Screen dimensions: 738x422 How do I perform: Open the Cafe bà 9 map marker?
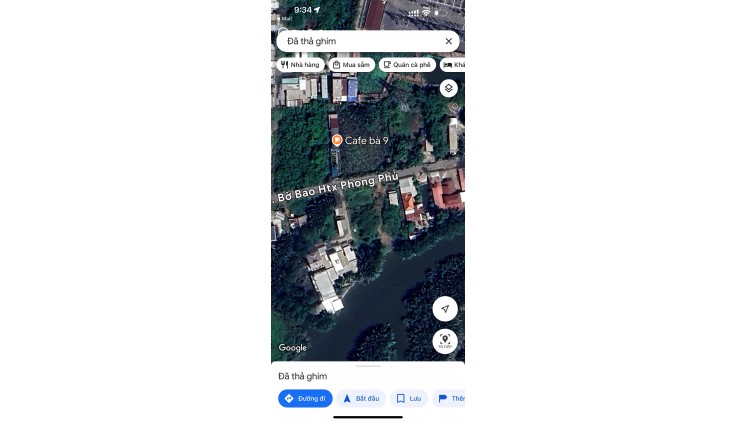(338, 141)
